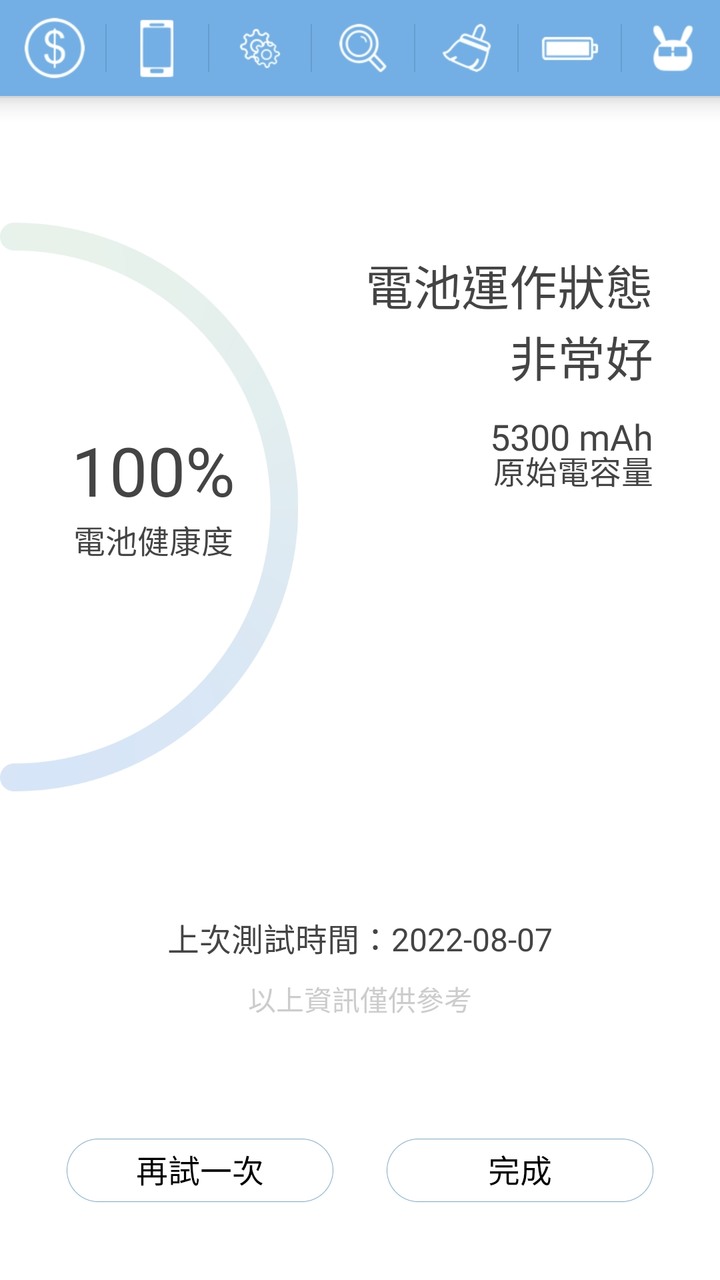Select the magnifying glass inspection tab
Viewport: 720px width, 1280px height.
pyautogui.click(x=362, y=48)
